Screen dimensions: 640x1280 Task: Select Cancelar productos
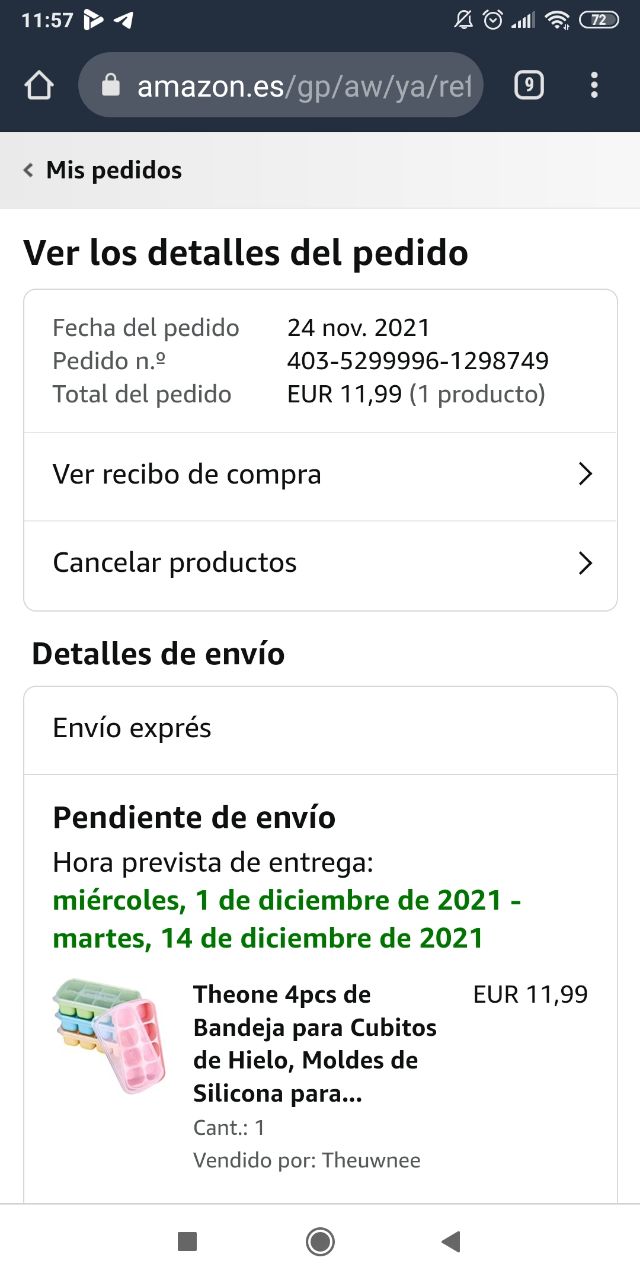tap(320, 563)
